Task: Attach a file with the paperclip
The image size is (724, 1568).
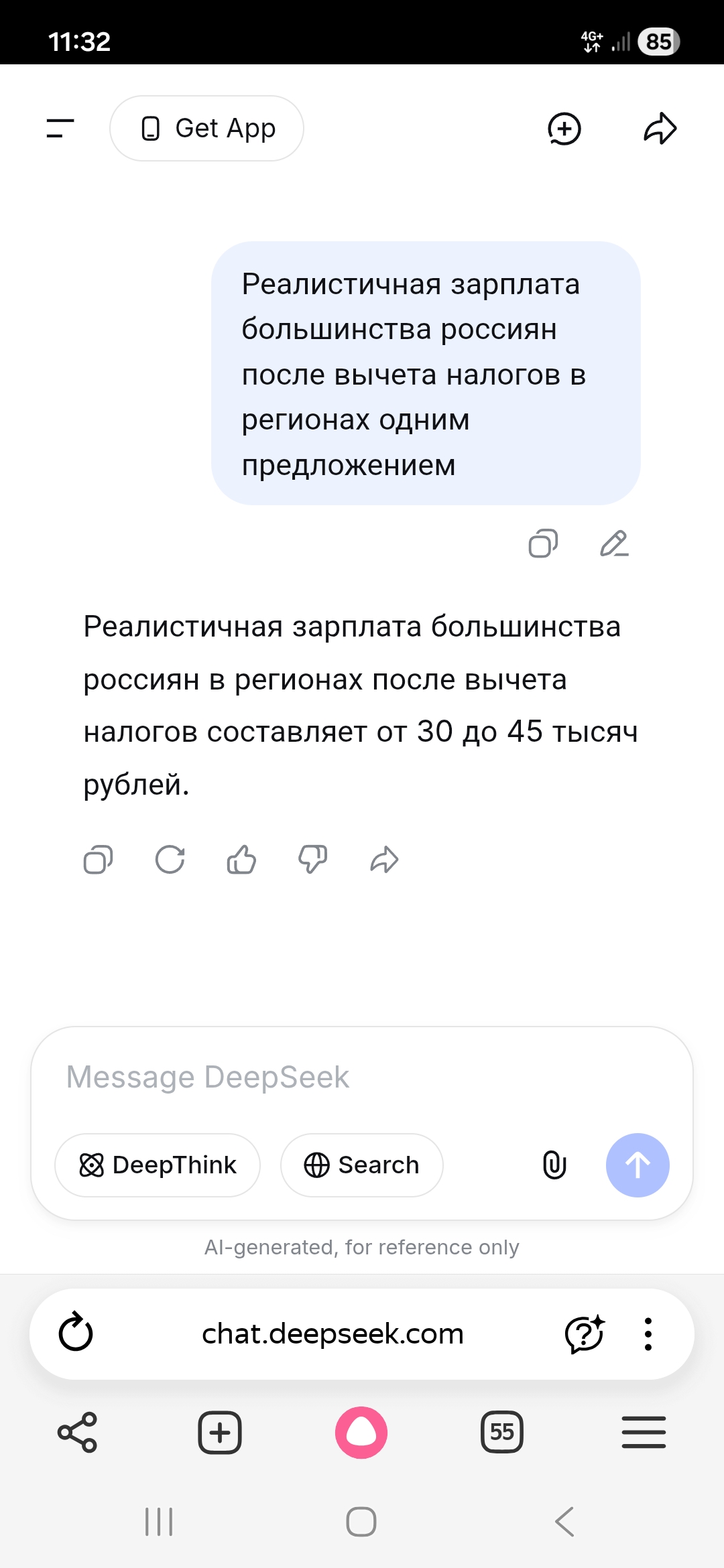Action: coord(554,1165)
